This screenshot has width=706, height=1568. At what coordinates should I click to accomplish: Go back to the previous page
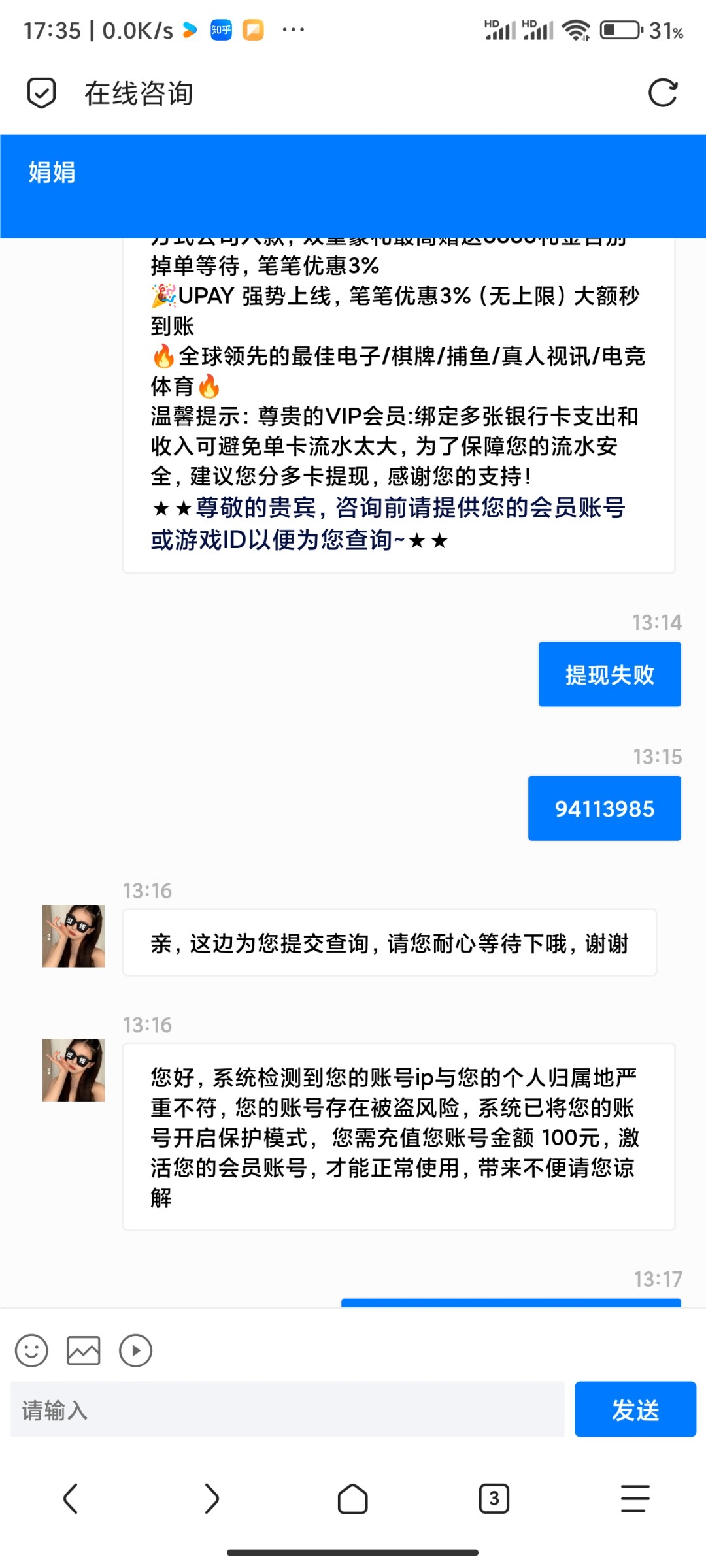pos(71,1498)
